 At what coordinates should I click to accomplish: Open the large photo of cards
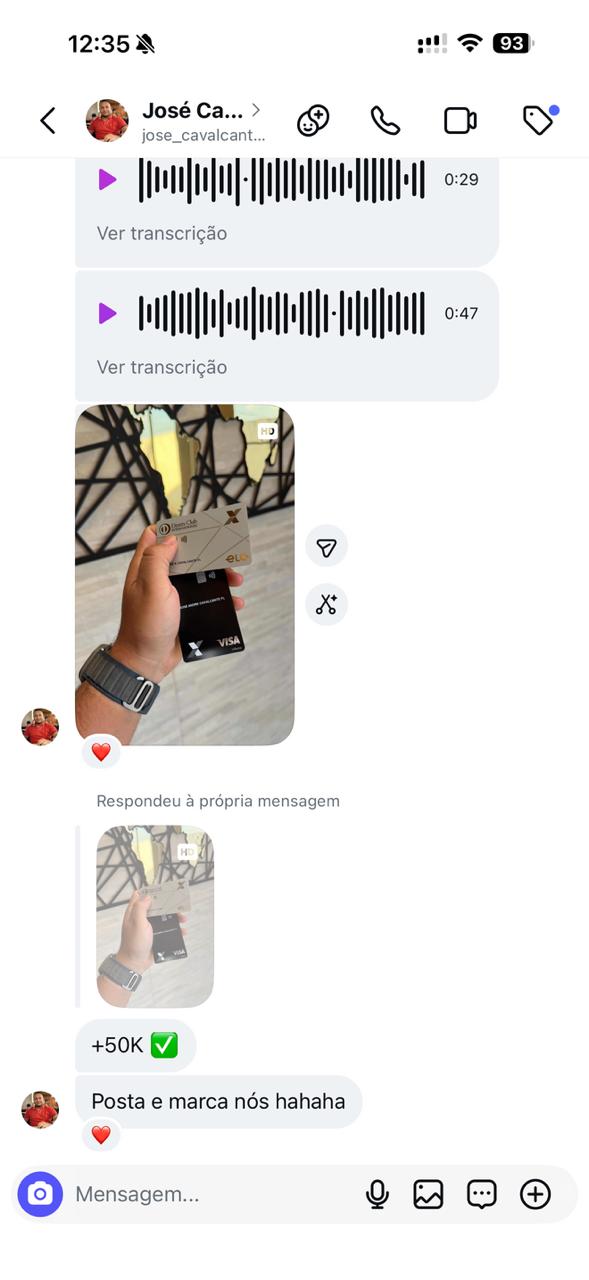click(x=185, y=575)
